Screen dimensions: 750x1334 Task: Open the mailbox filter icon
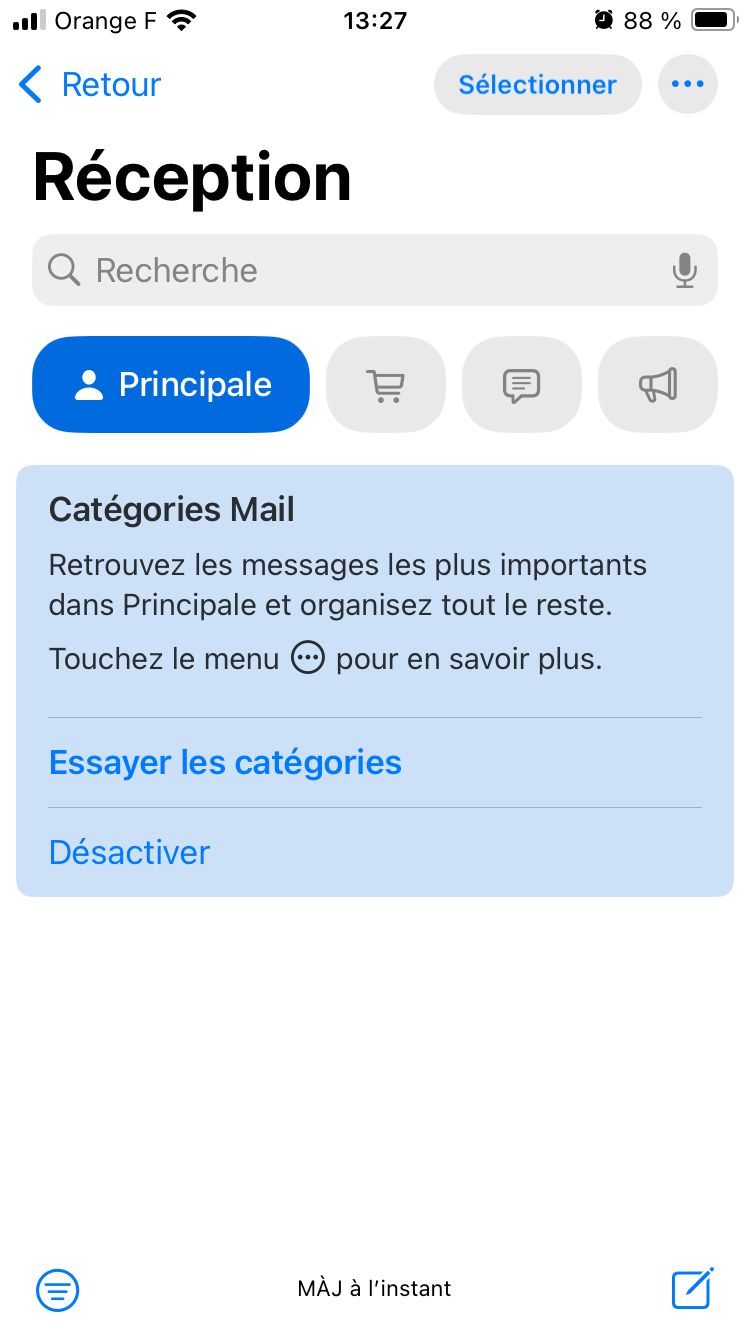coord(58,1289)
